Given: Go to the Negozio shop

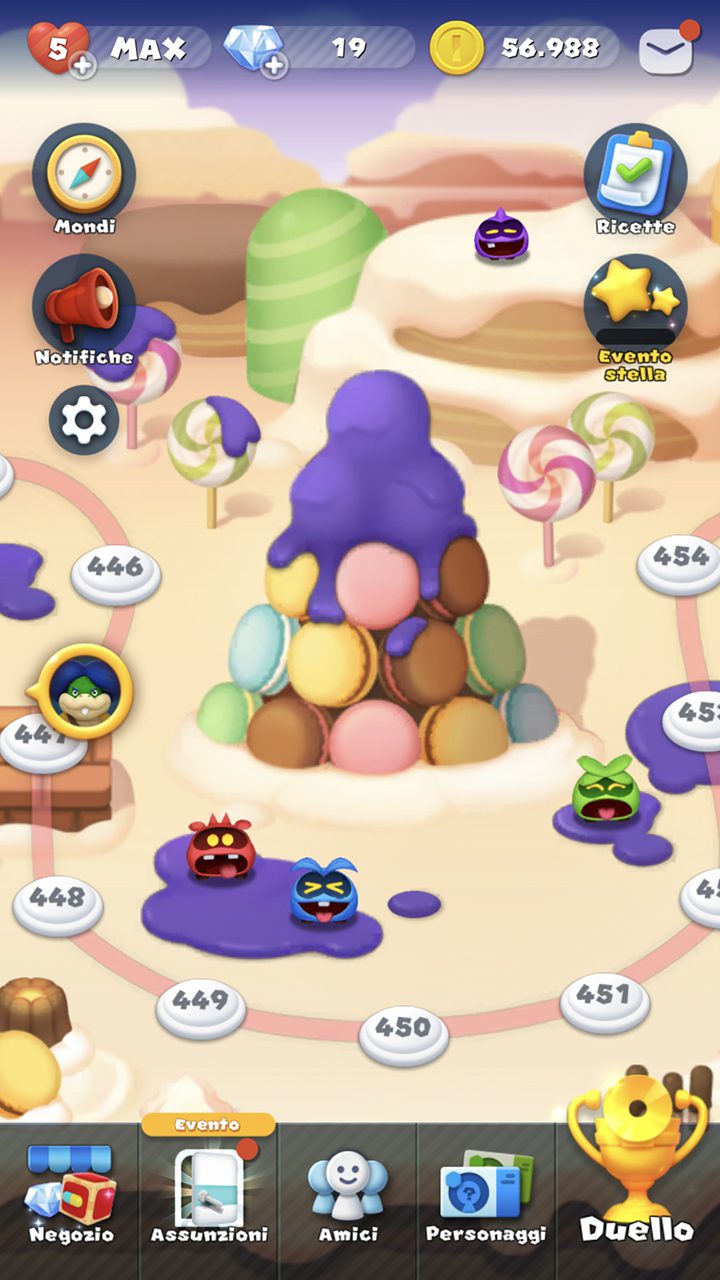Looking at the screenshot, I should click(x=71, y=1196).
